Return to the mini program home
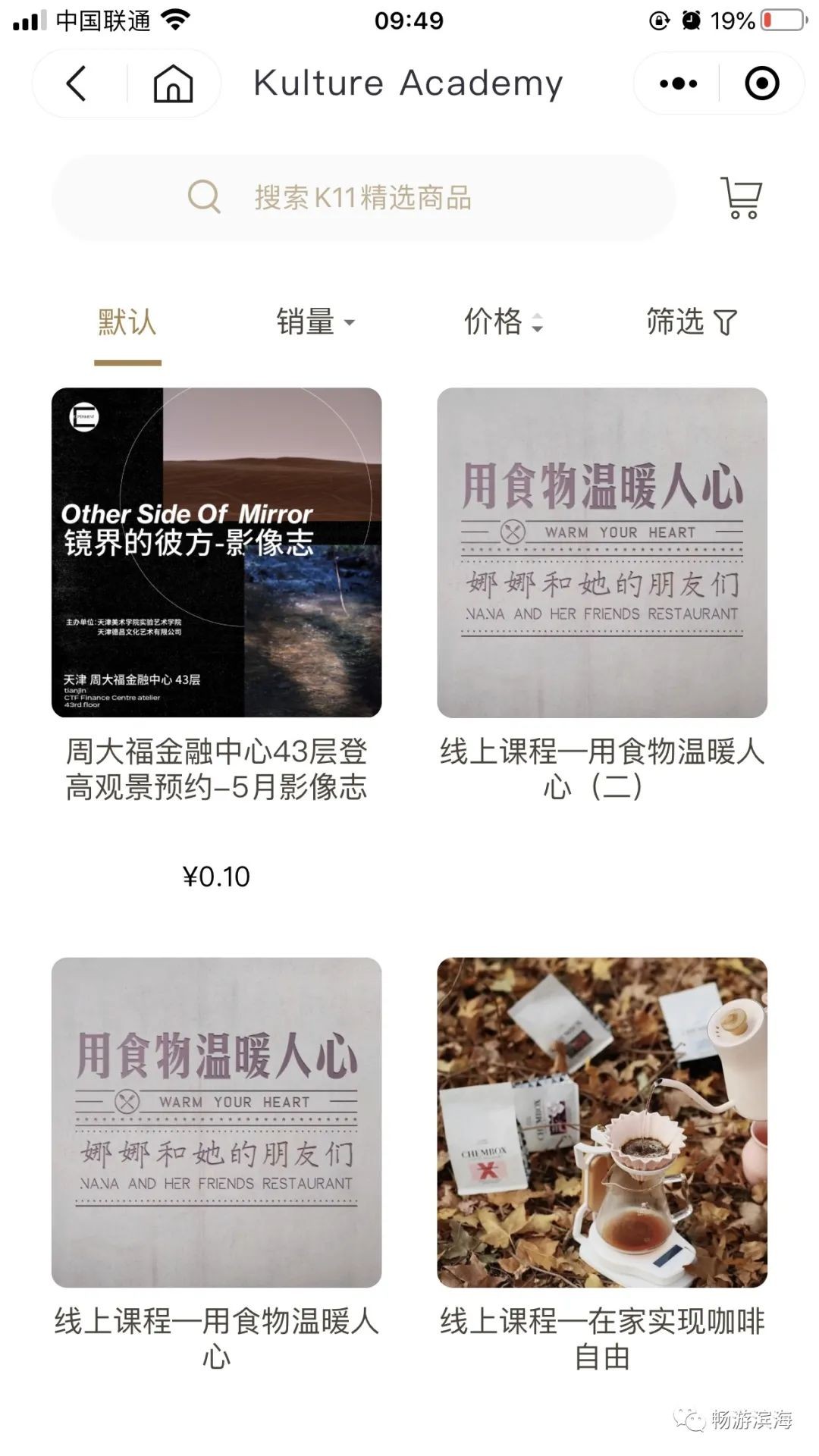 point(173,83)
